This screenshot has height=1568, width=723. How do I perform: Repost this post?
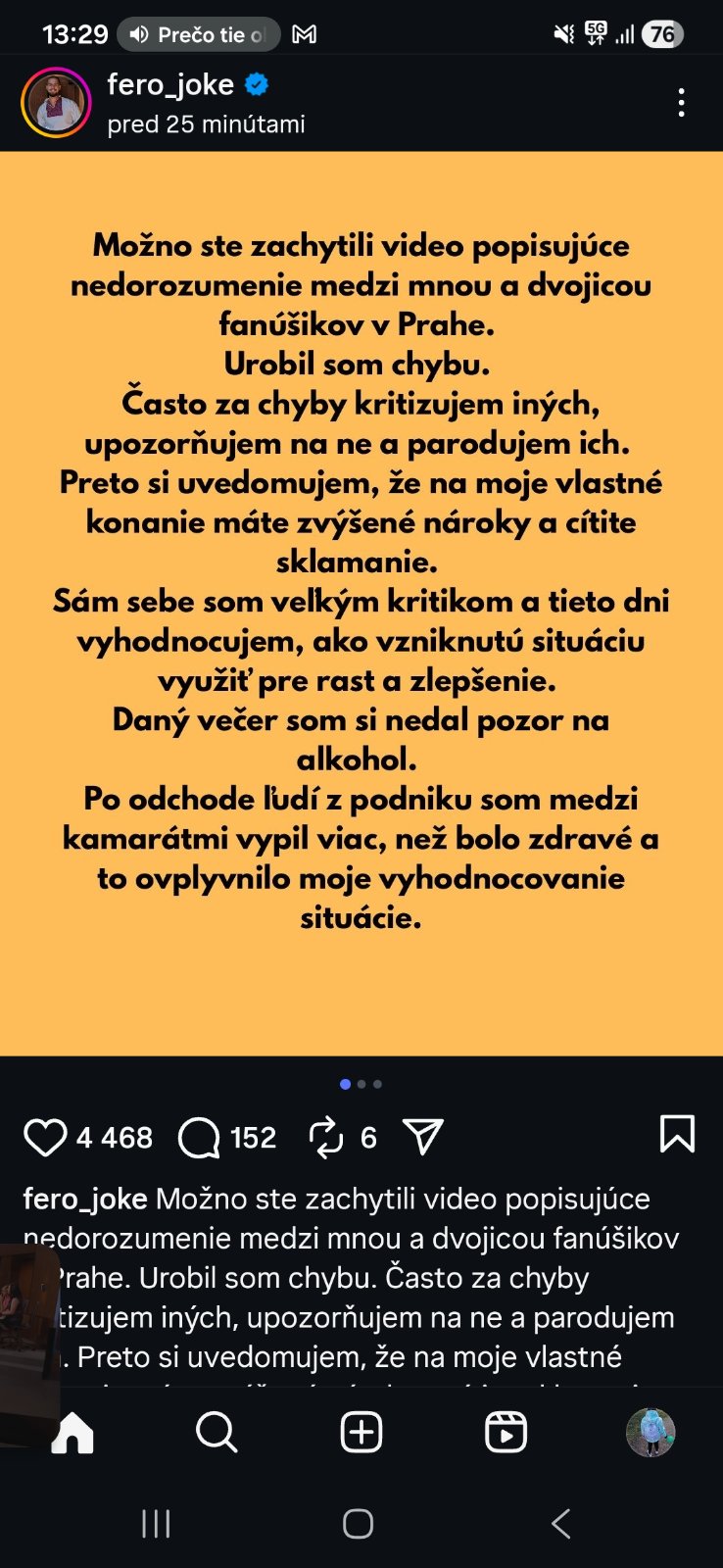pyautogui.click(x=325, y=1137)
